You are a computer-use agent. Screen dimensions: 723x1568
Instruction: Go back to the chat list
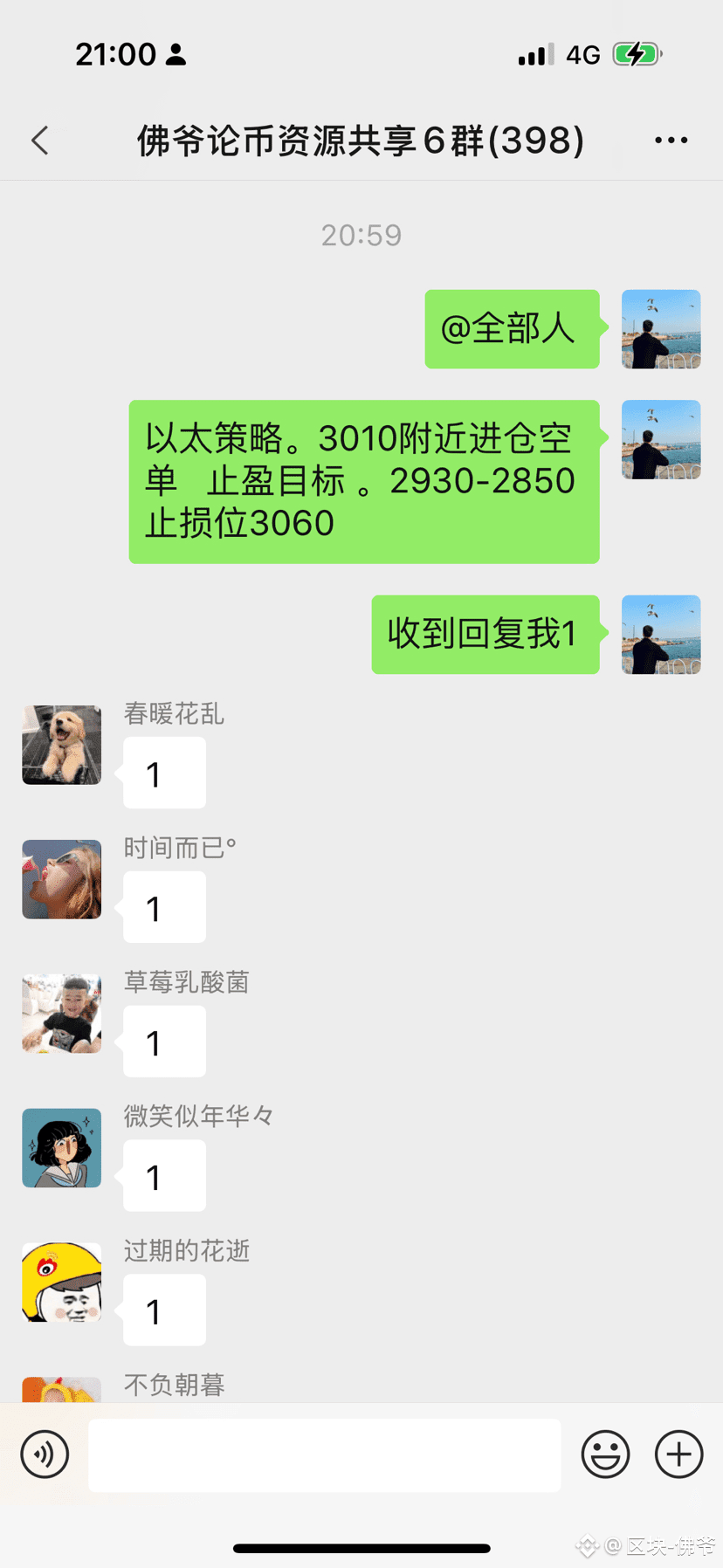[40, 141]
